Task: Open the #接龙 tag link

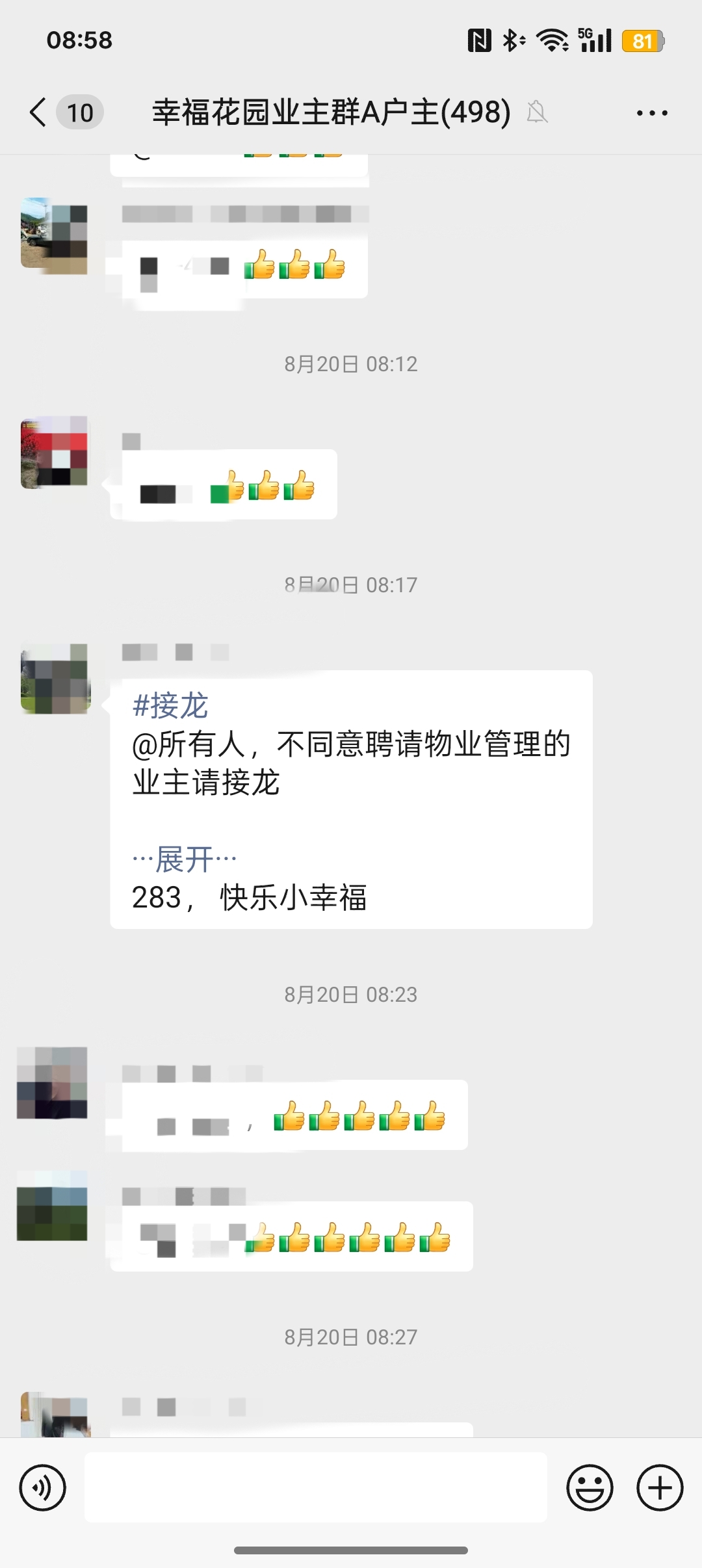Action: point(170,706)
